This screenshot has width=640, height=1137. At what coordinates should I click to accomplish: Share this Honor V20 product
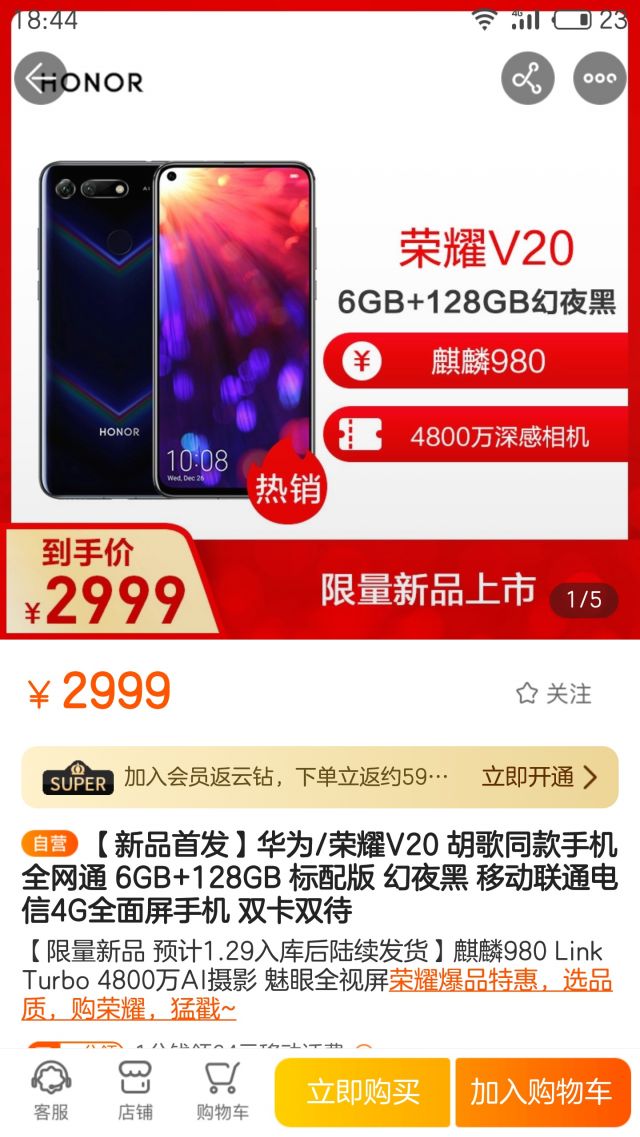coord(527,78)
